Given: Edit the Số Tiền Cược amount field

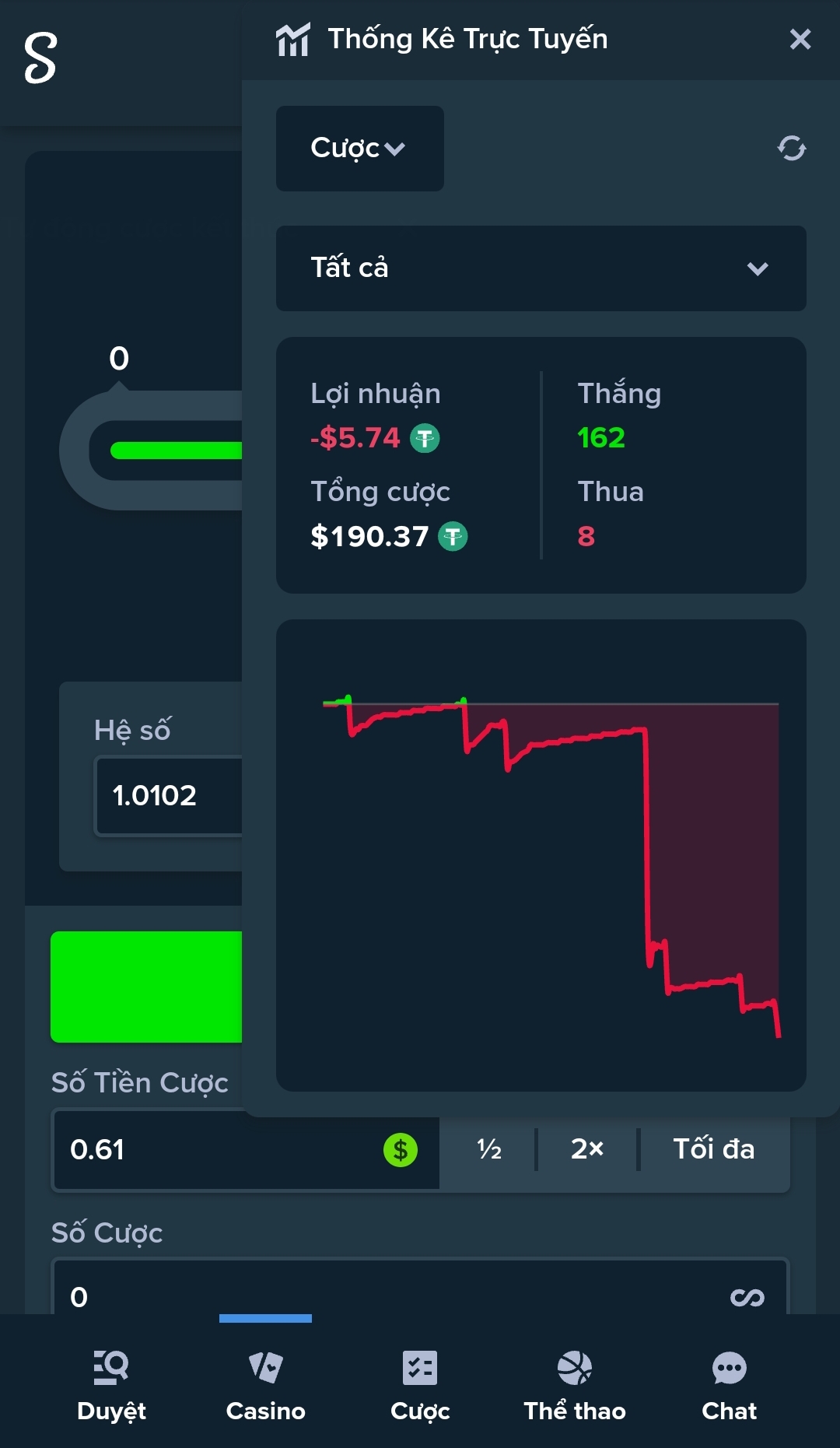Looking at the screenshot, I should 246,1150.
